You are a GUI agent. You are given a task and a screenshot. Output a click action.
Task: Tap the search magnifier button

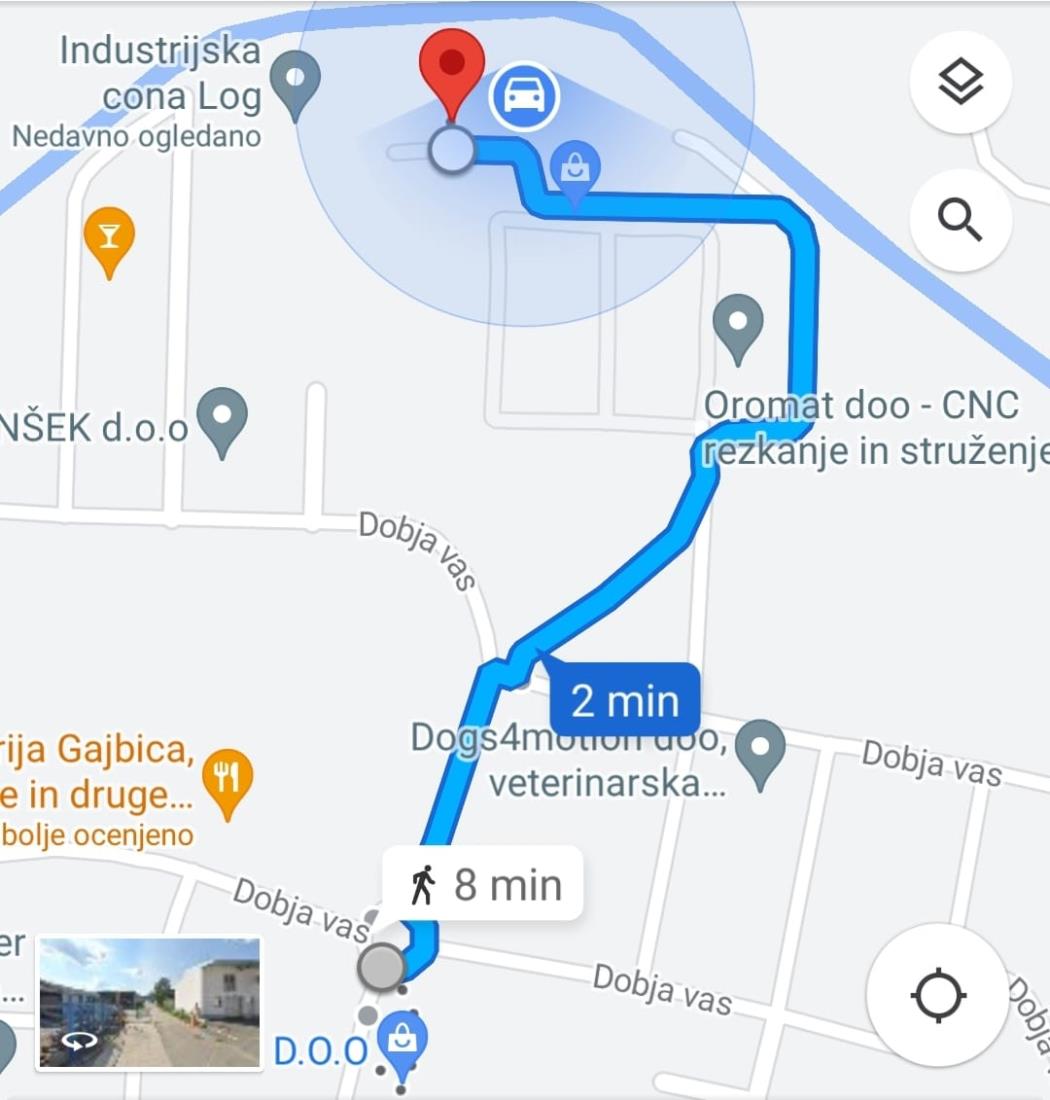point(960,221)
